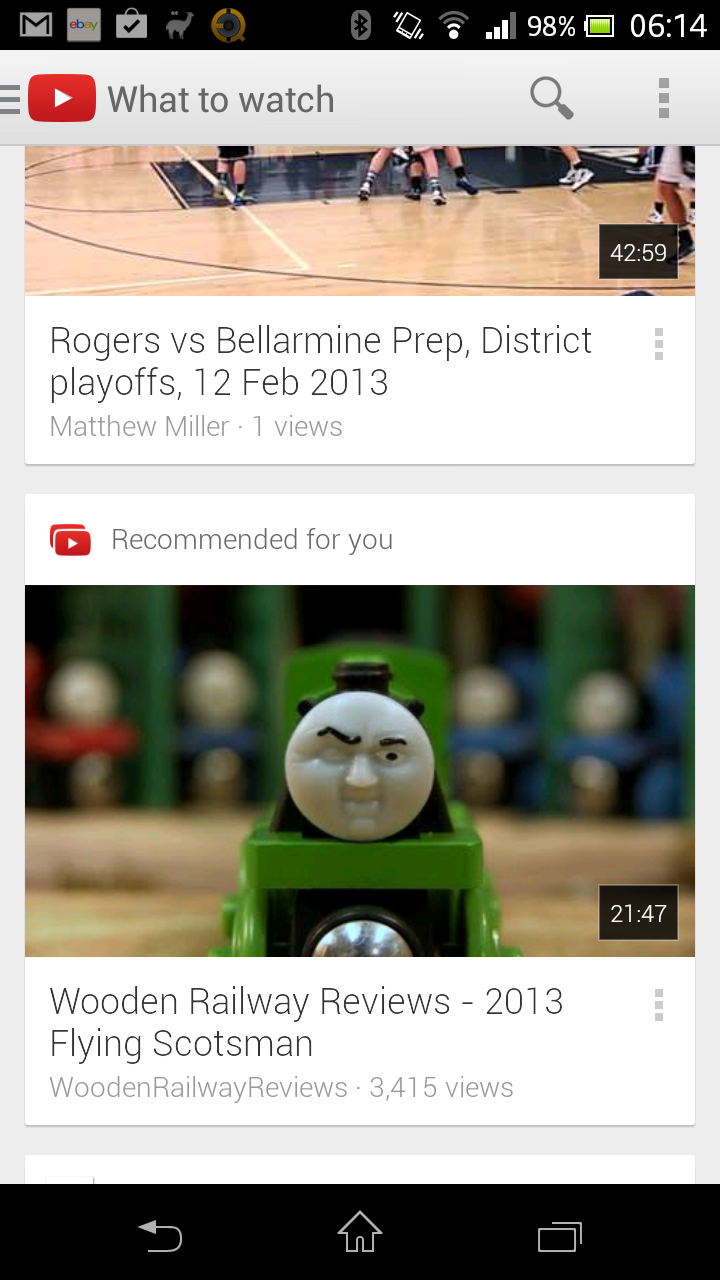Go to the home screen
720x1280 pixels.
pos(360,1233)
